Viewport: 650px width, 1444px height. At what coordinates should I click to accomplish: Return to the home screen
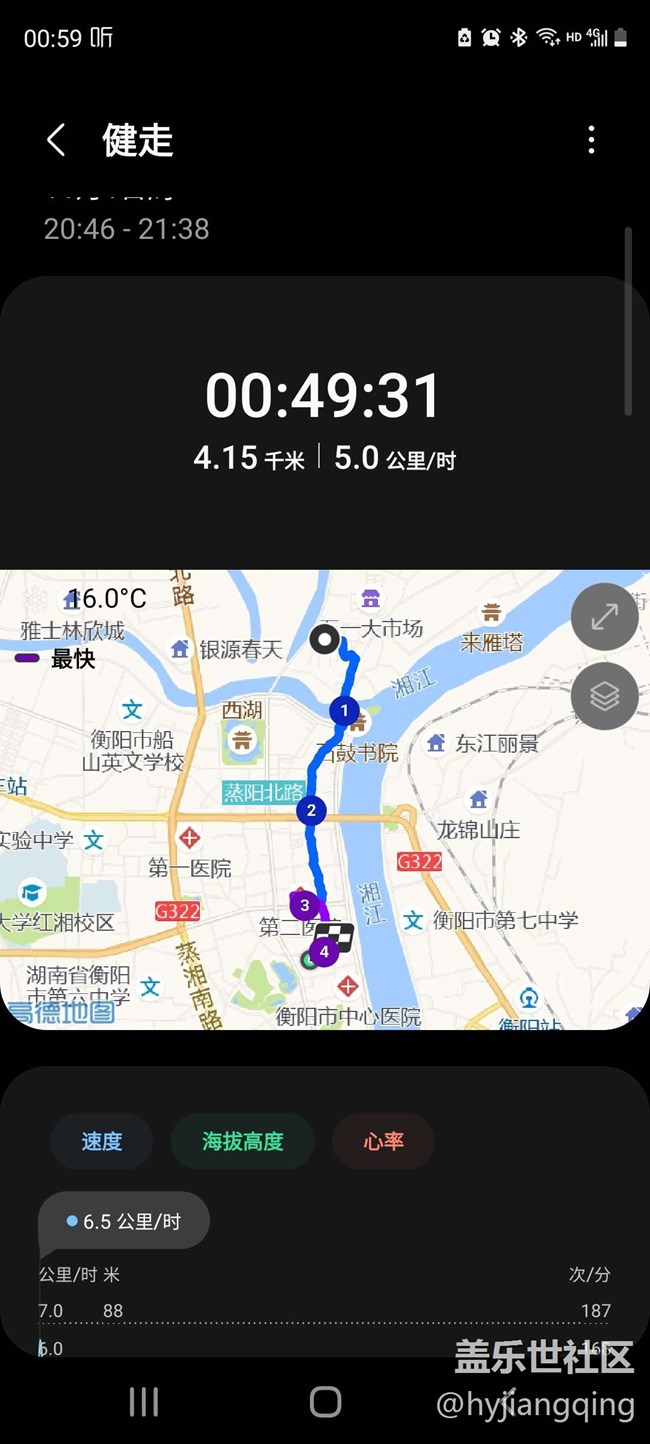[325, 1402]
